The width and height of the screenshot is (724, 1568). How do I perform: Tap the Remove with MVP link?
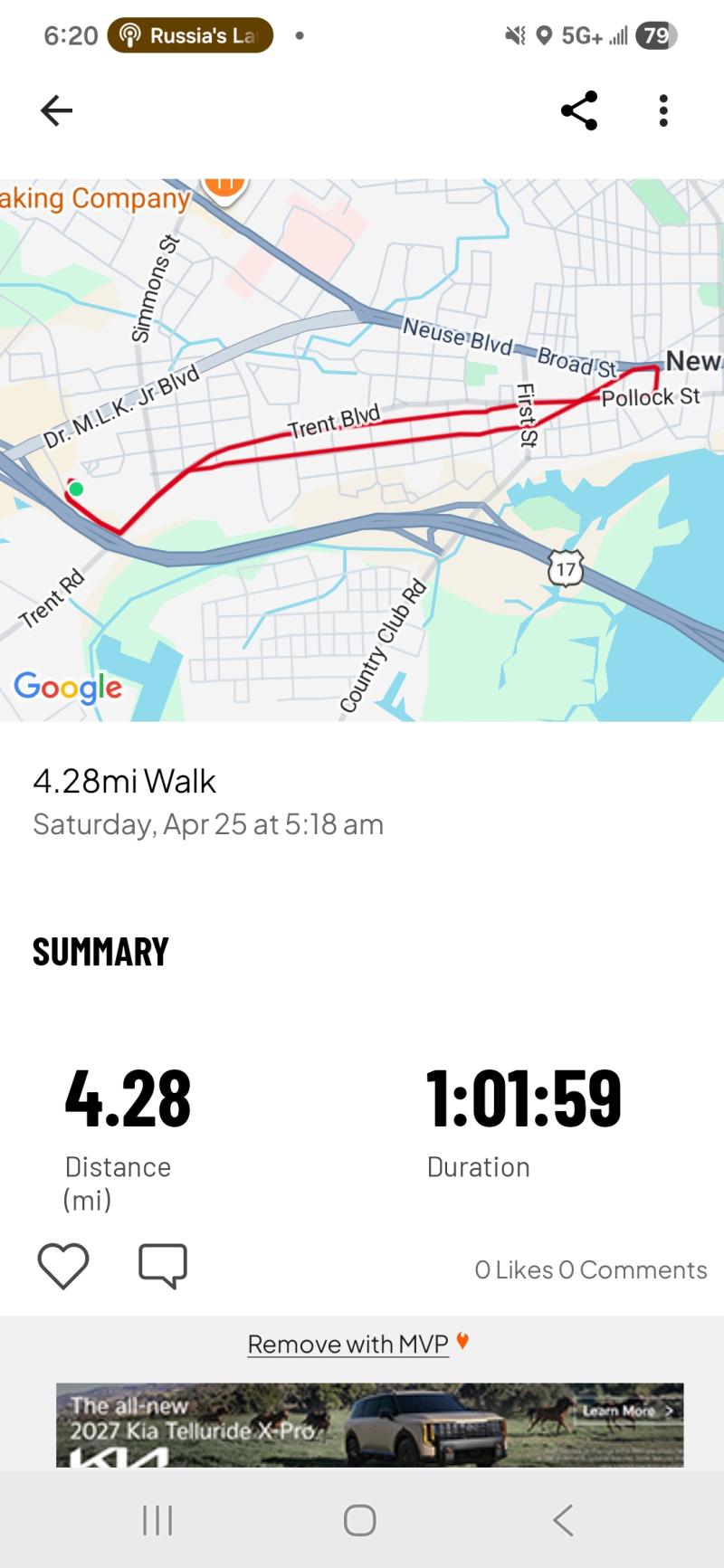[x=348, y=1344]
